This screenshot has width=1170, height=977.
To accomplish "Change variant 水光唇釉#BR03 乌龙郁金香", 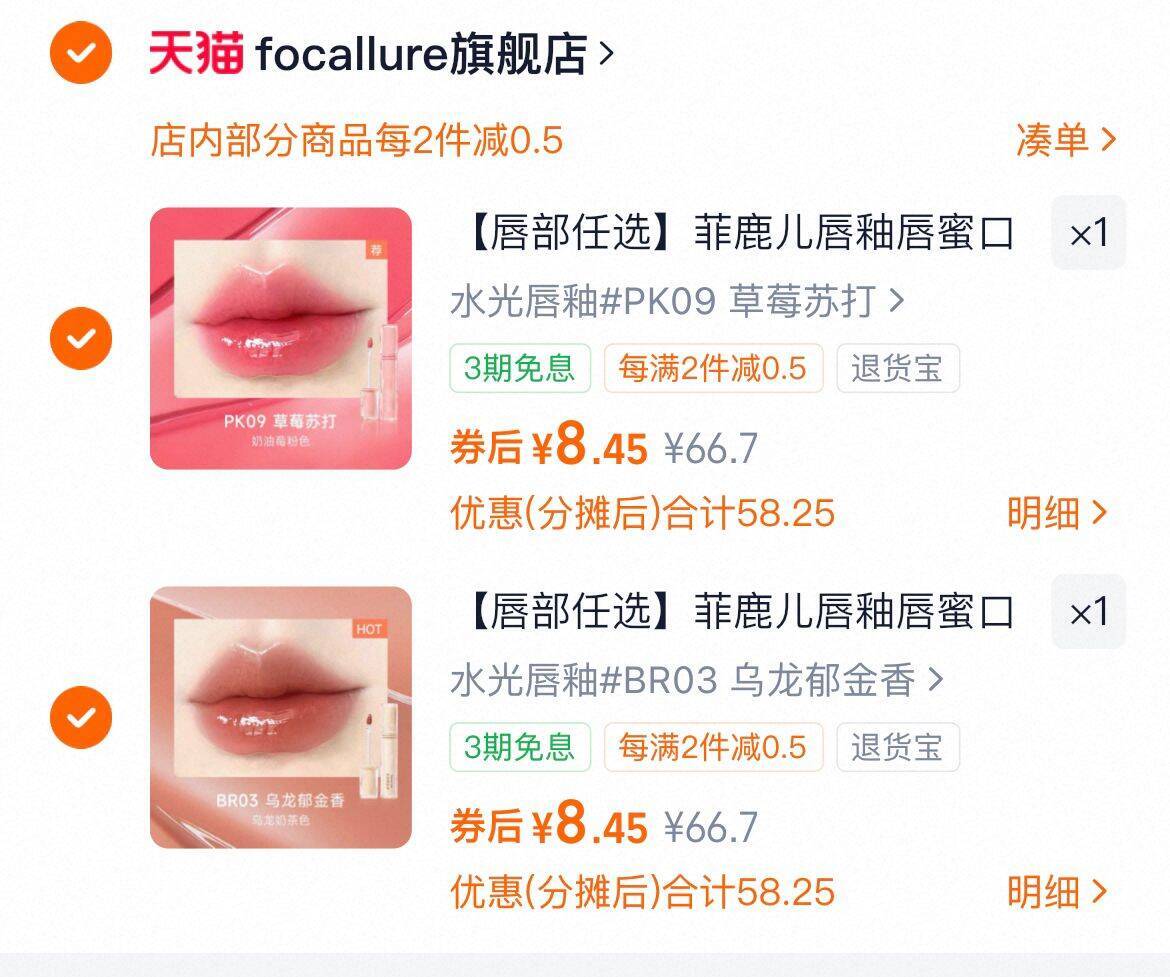I will [697, 681].
